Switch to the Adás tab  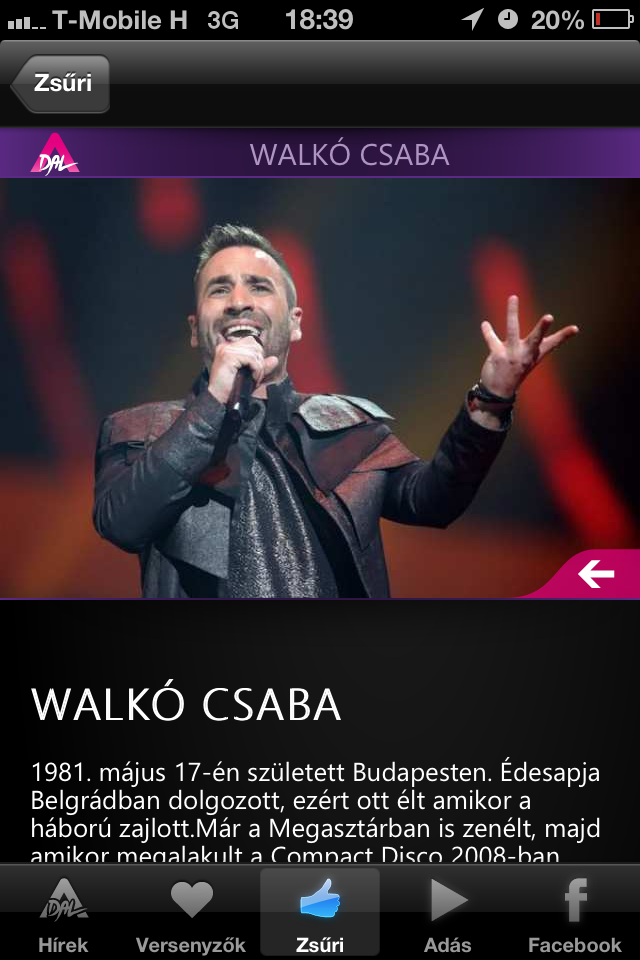(x=447, y=914)
